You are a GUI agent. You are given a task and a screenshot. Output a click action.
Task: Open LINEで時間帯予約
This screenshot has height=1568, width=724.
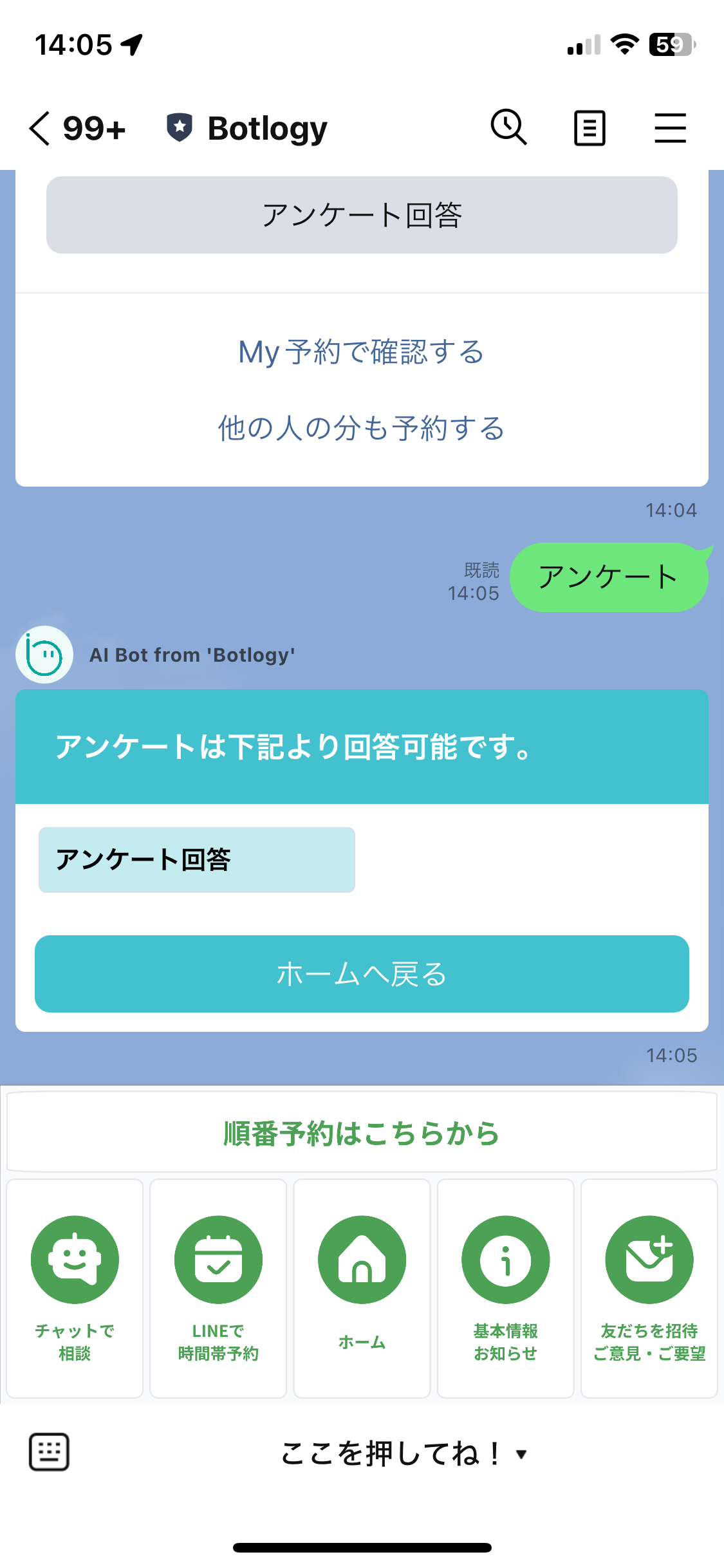tap(218, 1287)
